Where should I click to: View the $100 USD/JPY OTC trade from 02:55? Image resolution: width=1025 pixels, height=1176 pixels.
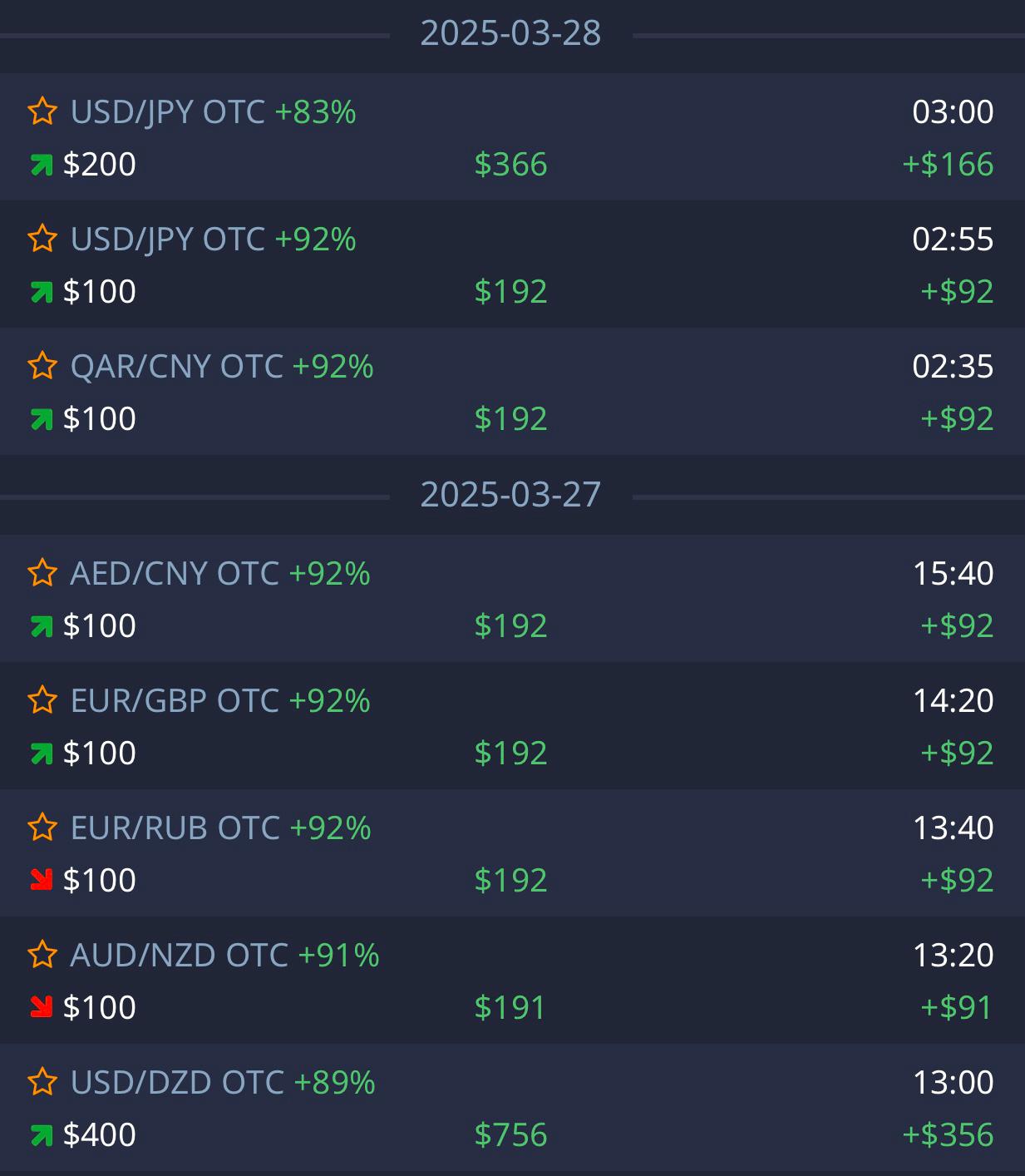click(x=512, y=264)
